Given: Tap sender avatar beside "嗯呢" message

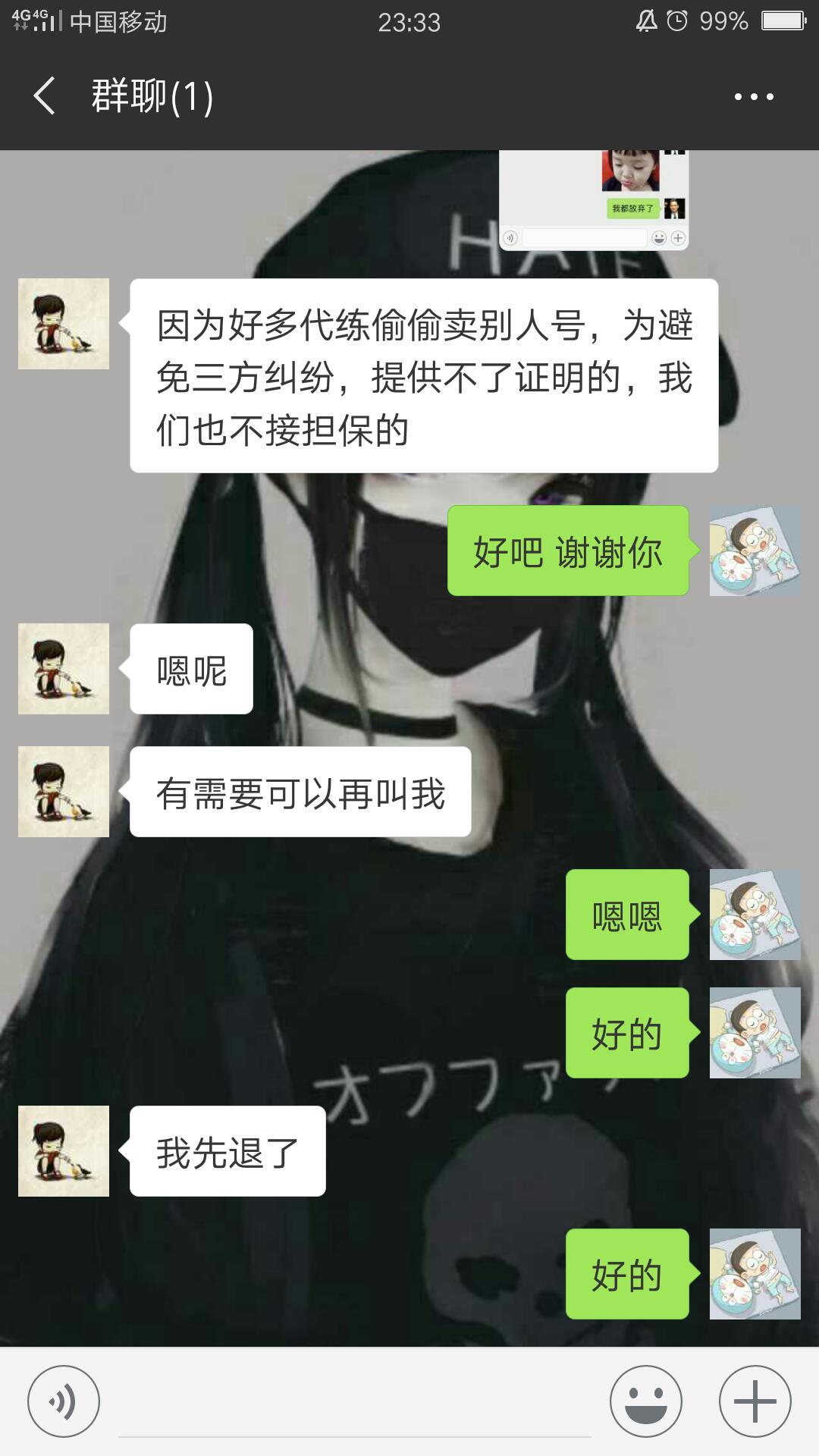Looking at the screenshot, I should (x=64, y=669).
